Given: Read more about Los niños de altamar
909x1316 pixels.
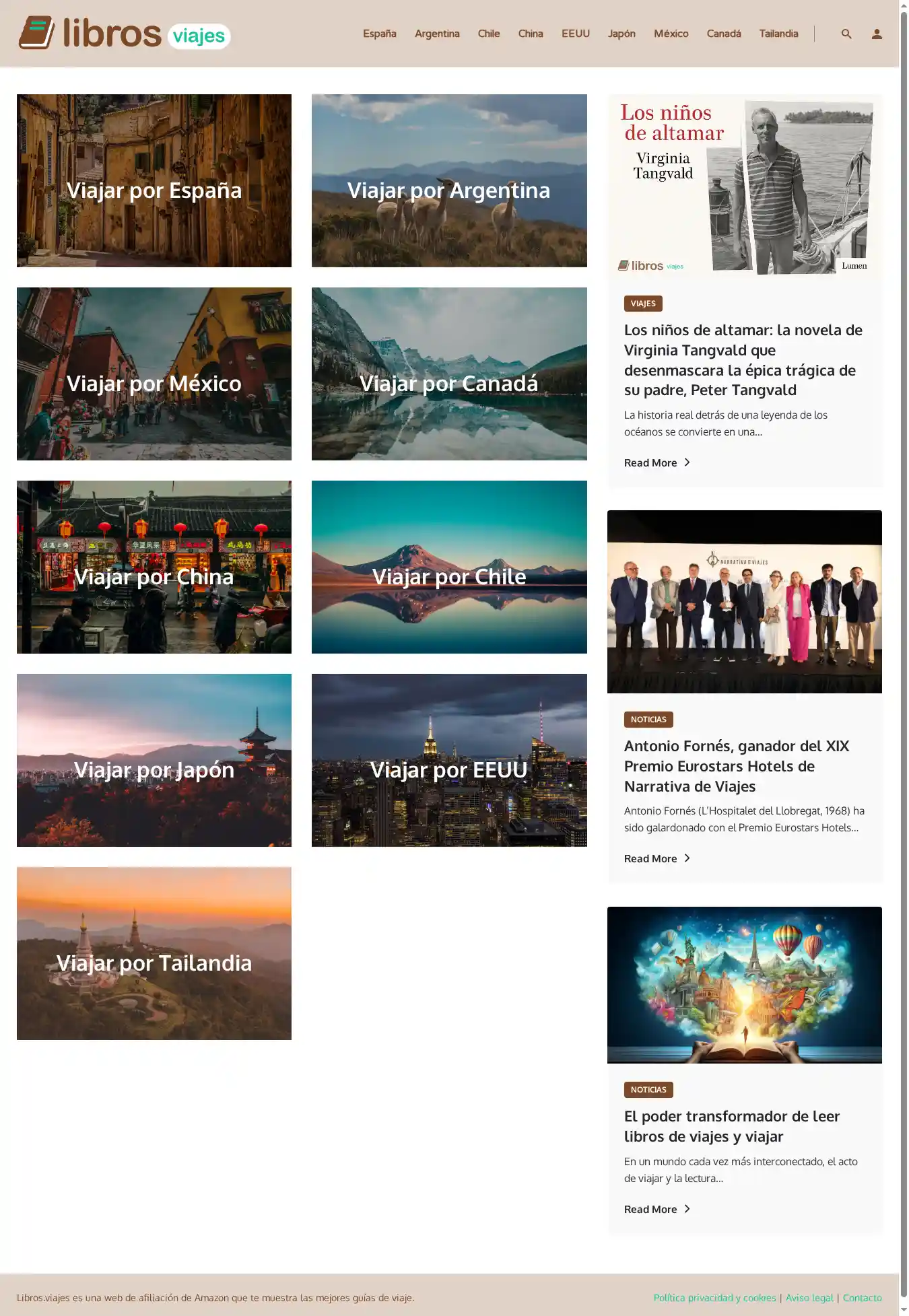Looking at the screenshot, I should (x=656, y=462).
